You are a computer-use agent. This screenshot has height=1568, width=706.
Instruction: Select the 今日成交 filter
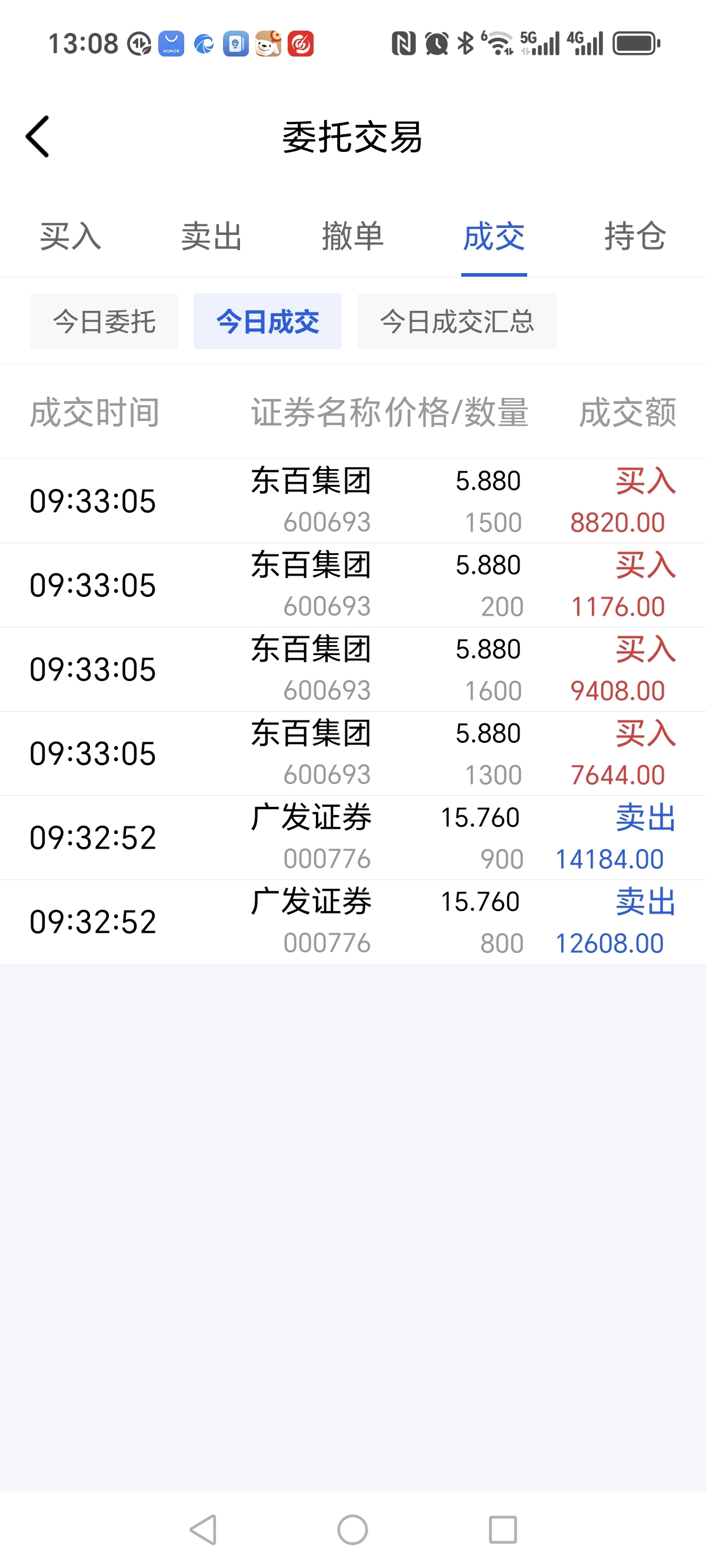[x=267, y=321]
